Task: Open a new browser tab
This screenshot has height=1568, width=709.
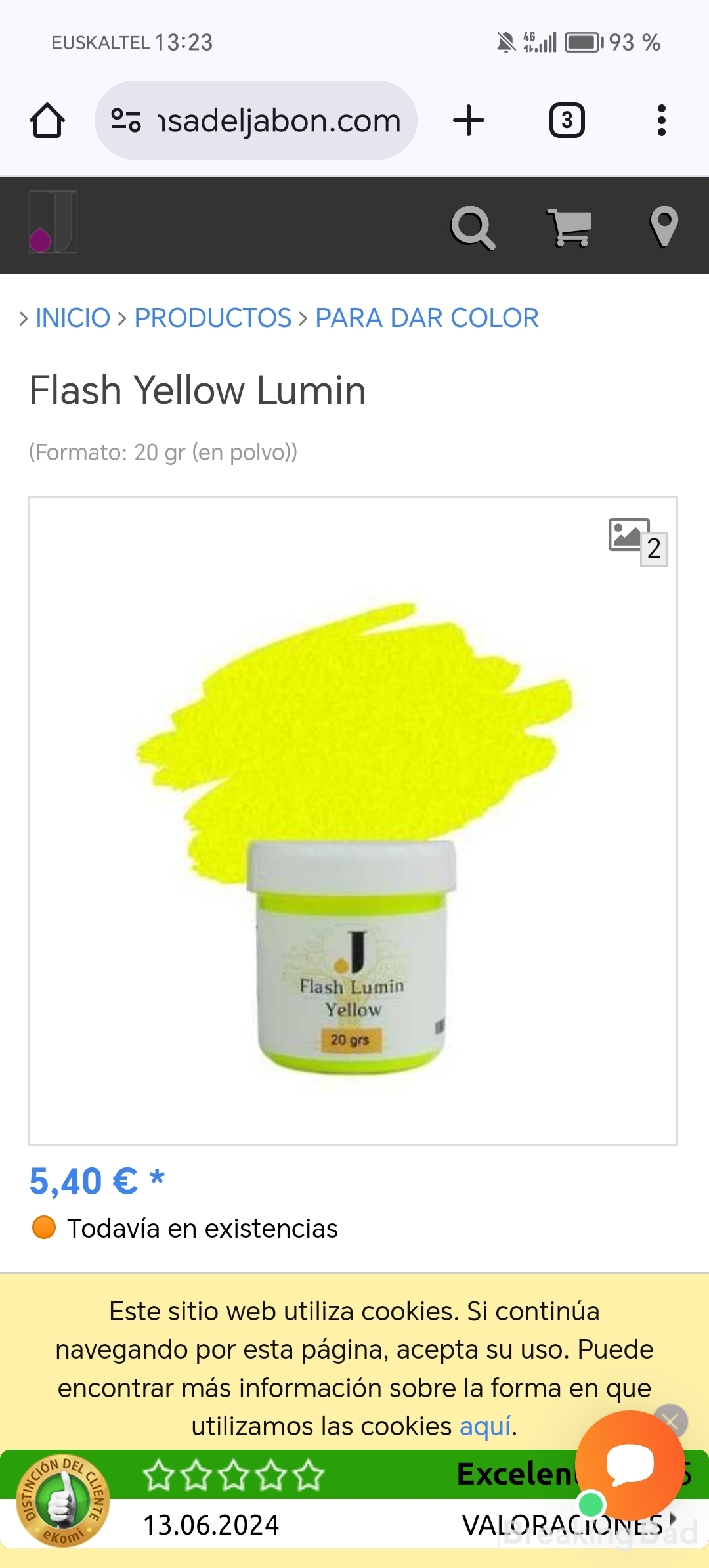Action: [469, 121]
